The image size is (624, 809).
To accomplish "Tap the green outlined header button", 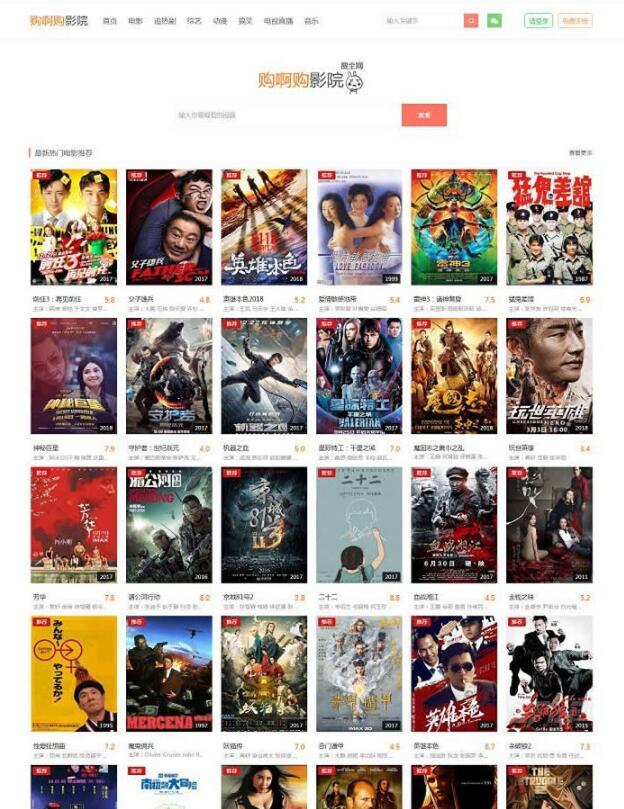I will coord(538,20).
